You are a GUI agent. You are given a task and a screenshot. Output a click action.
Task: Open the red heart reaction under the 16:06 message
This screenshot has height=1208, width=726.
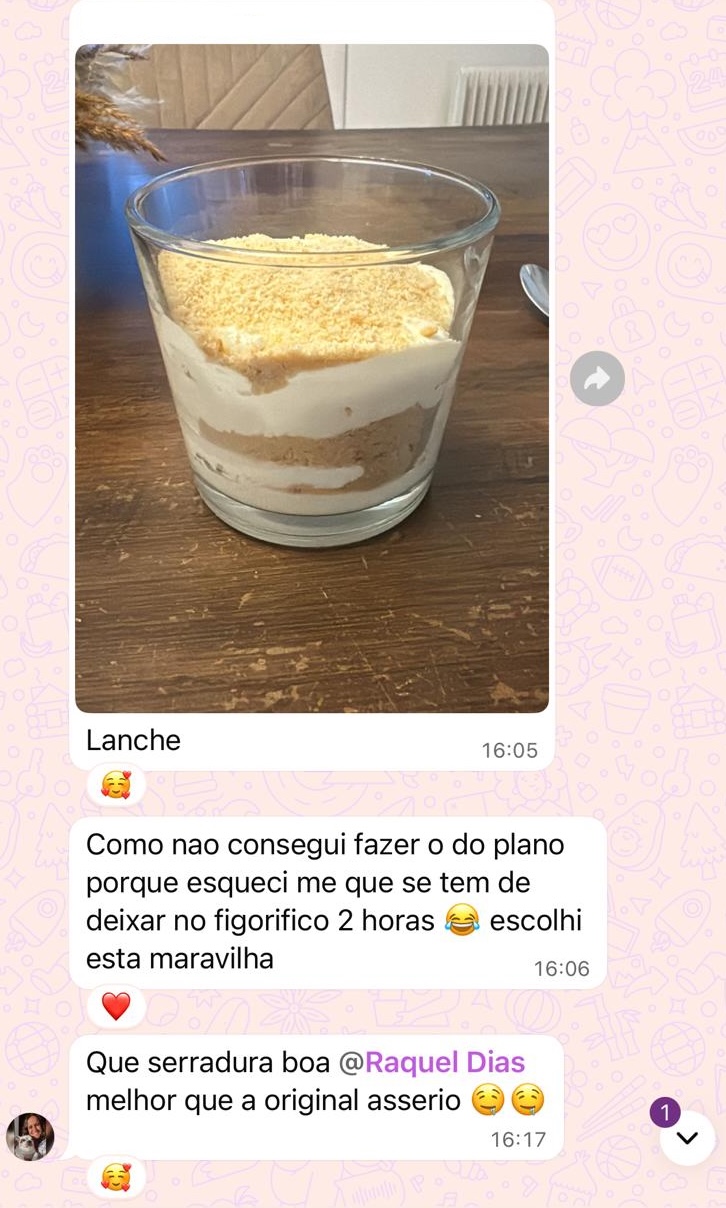[x=116, y=1006]
